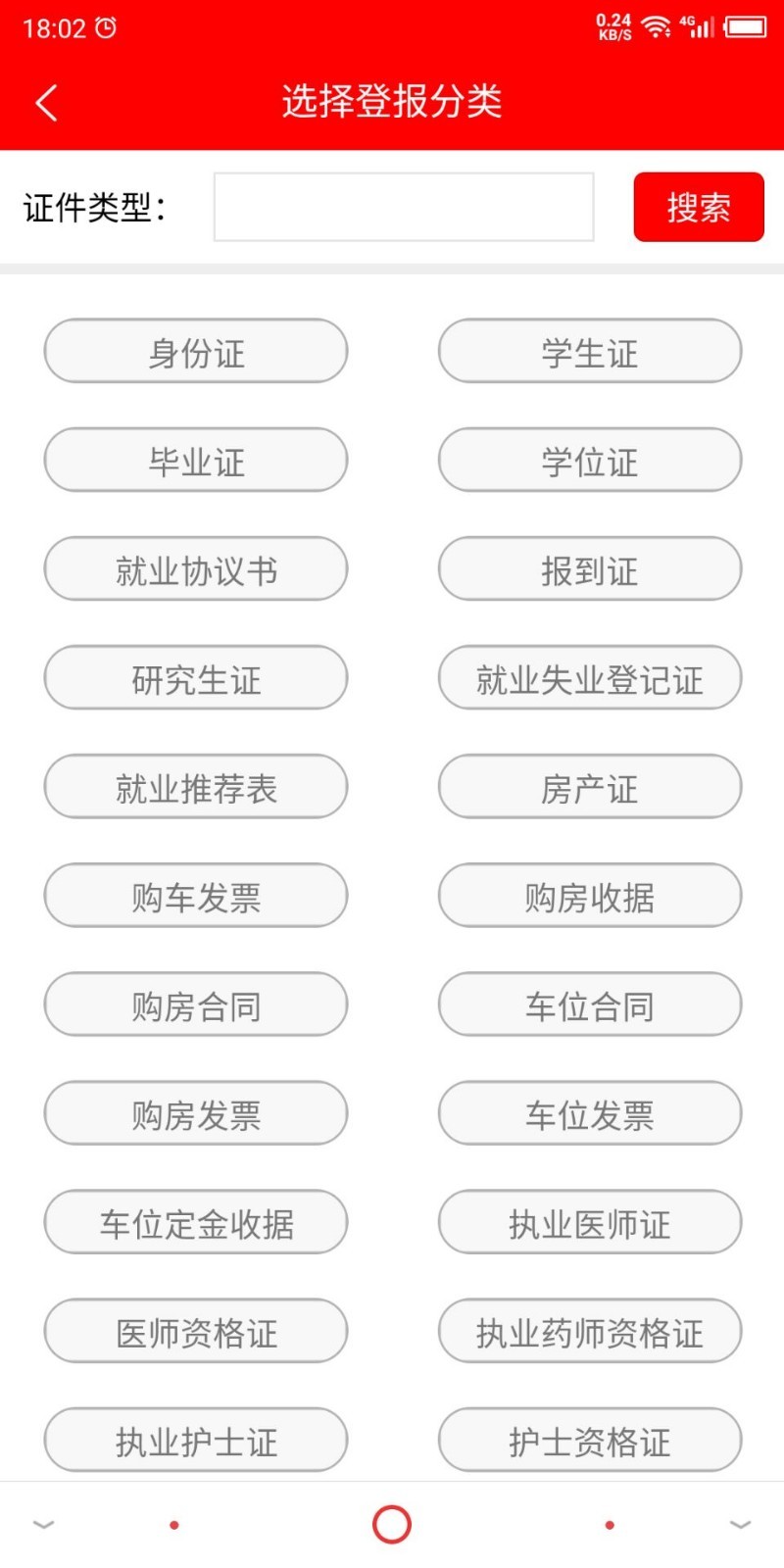Tap the 执业药师资格证 option
This screenshot has height=1568, width=784.
tap(589, 1330)
